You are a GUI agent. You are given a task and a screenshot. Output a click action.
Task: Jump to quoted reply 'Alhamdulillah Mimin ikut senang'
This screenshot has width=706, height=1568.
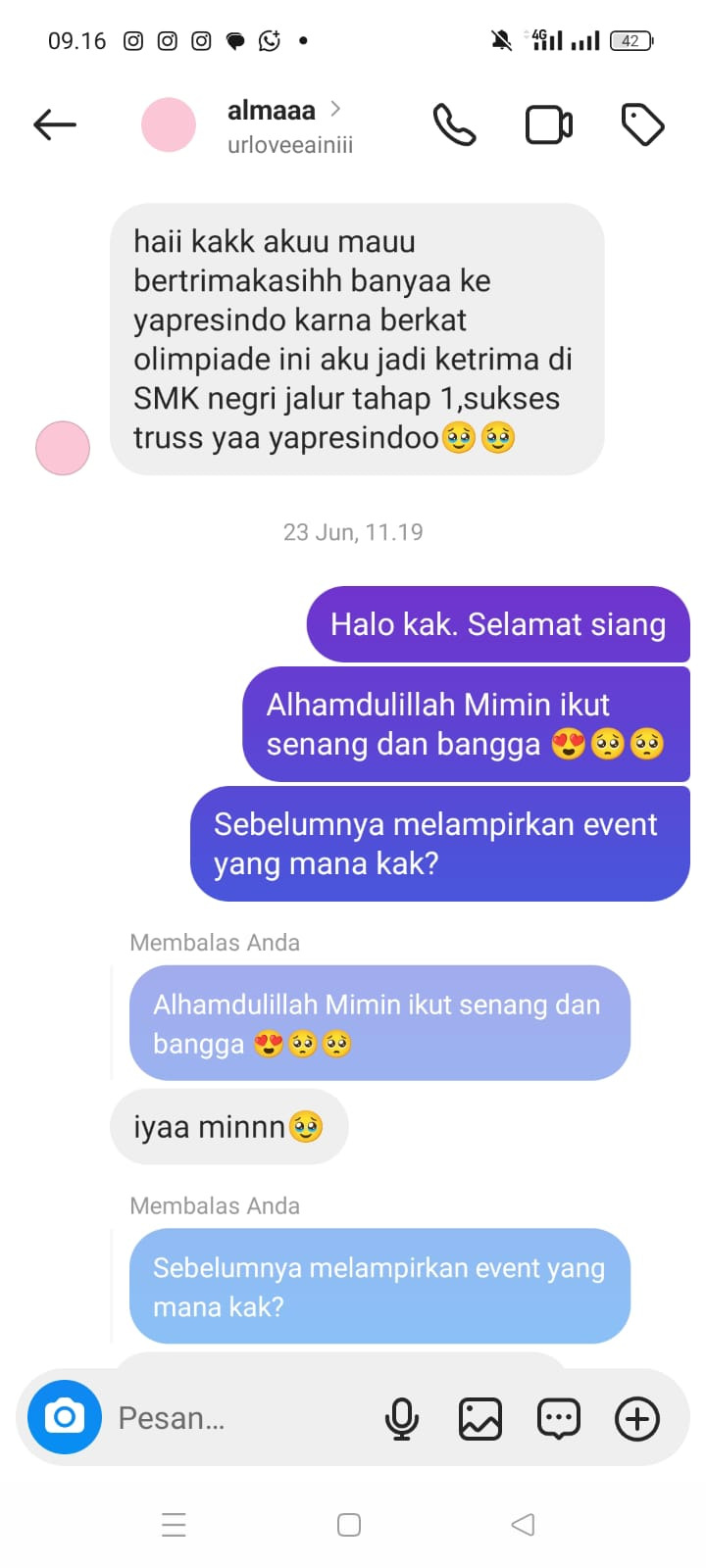[379, 1023]
